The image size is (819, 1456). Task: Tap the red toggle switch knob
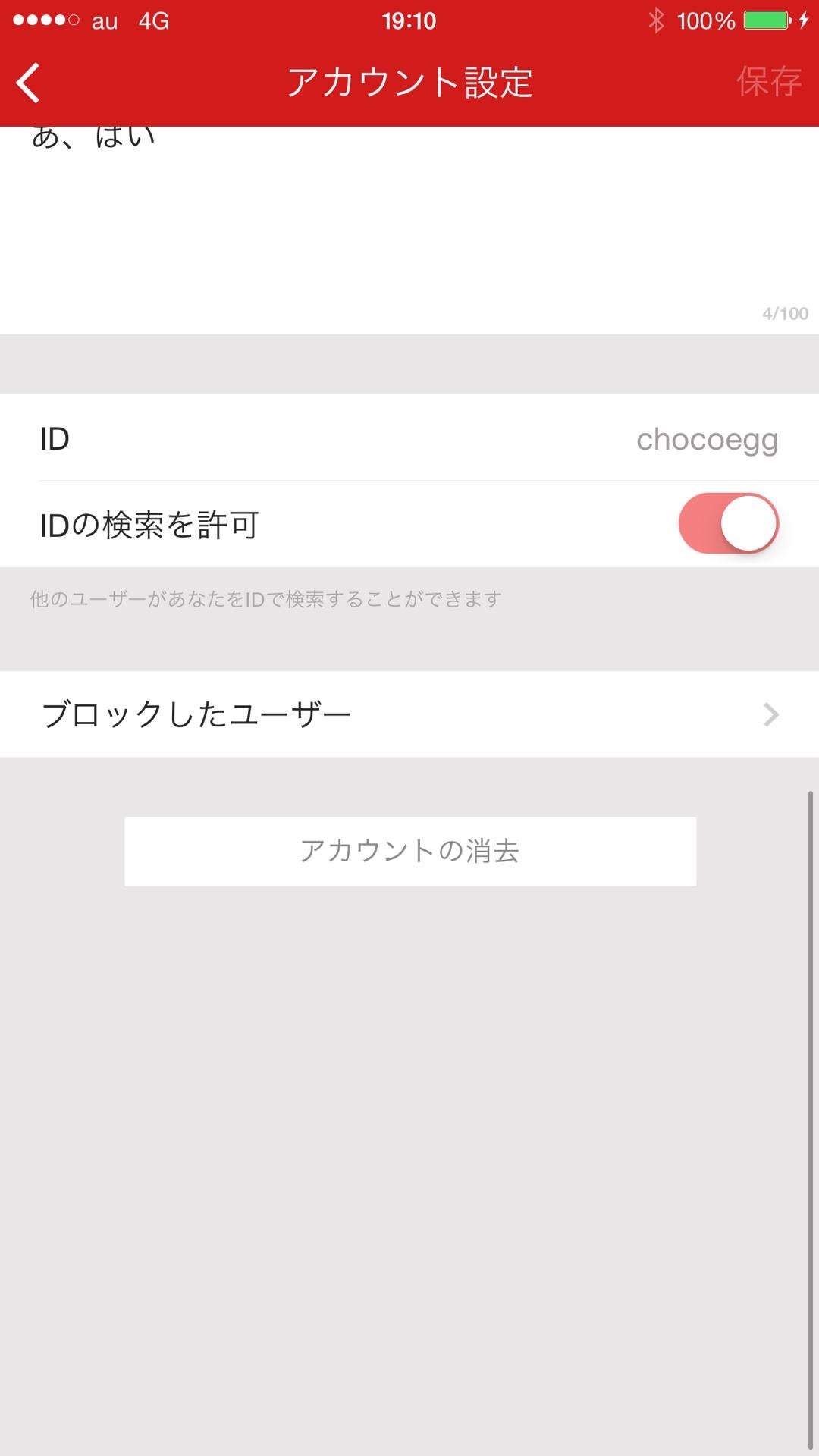click(747, 522)
